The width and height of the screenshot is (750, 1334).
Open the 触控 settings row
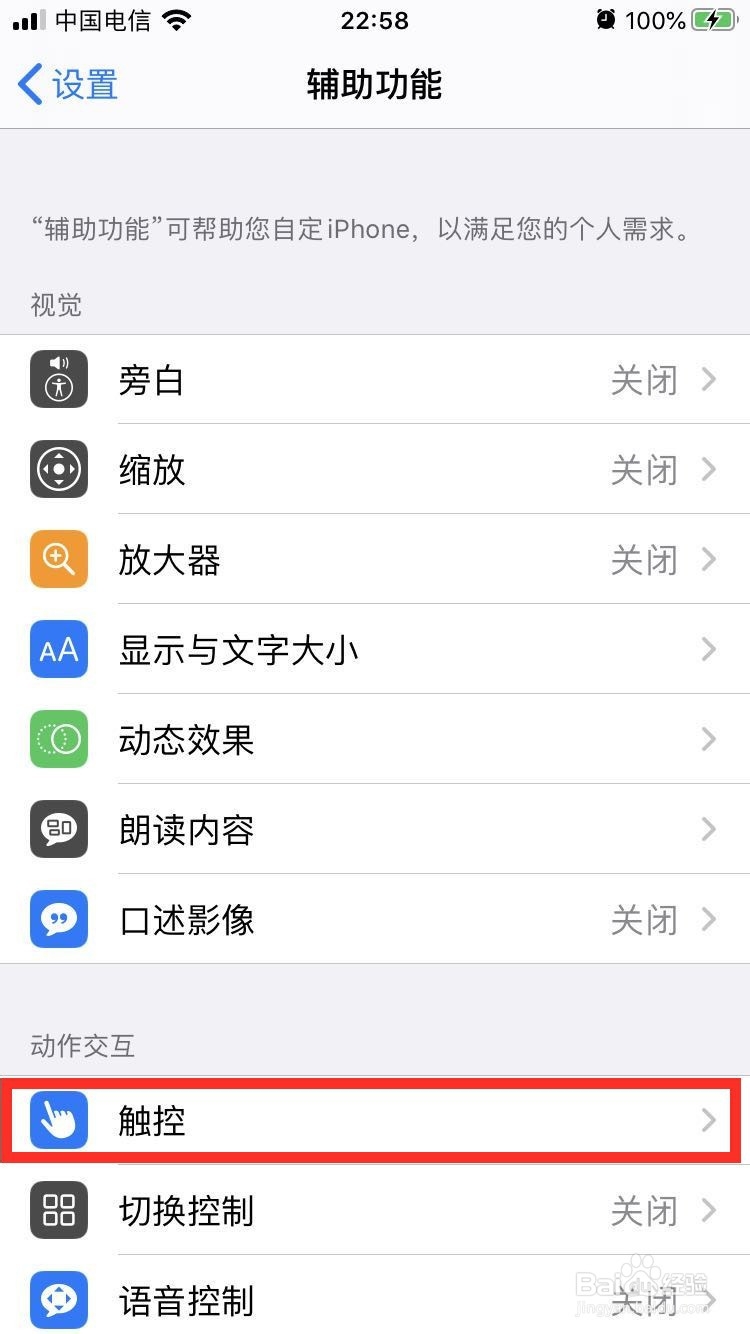(x=375, y=1121)
